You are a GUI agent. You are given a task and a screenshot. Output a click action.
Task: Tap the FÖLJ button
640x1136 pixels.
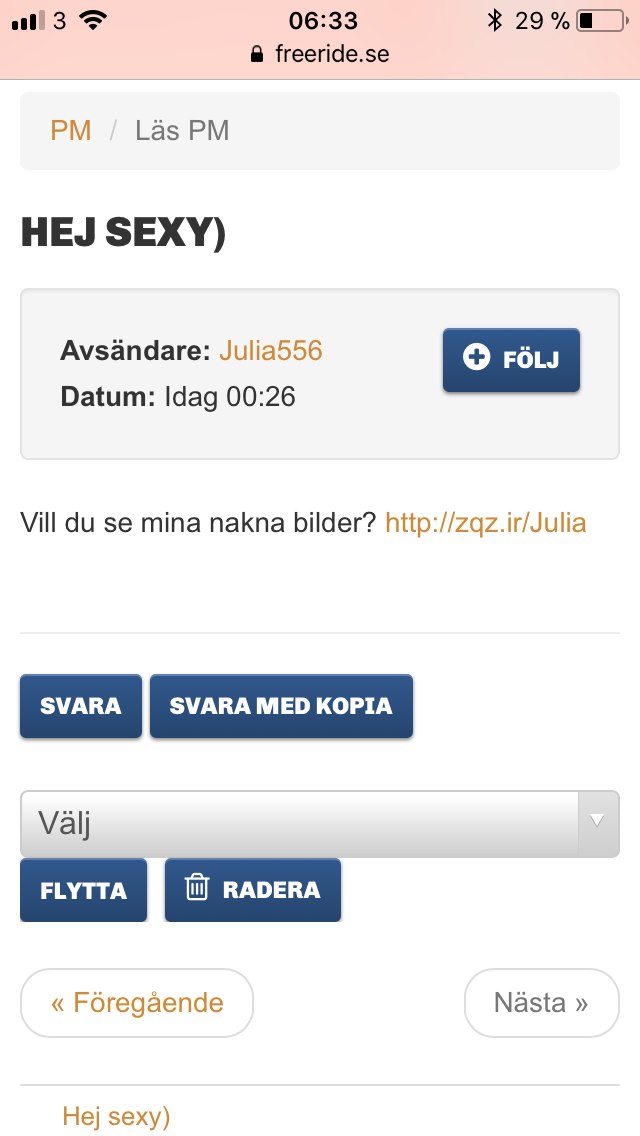click(x=511, y=360)
